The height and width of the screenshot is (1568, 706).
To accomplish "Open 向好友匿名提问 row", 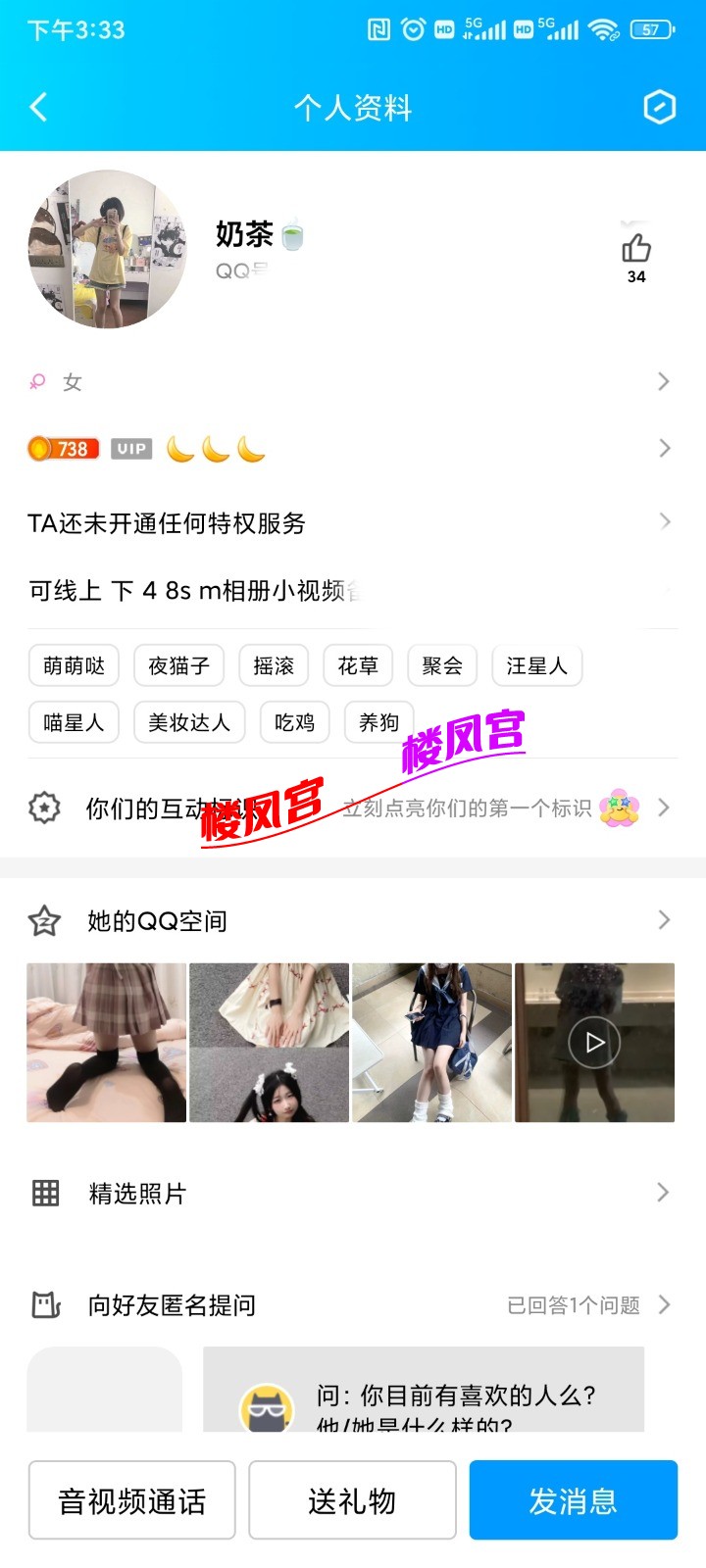I will click(x=353, y=1304).
